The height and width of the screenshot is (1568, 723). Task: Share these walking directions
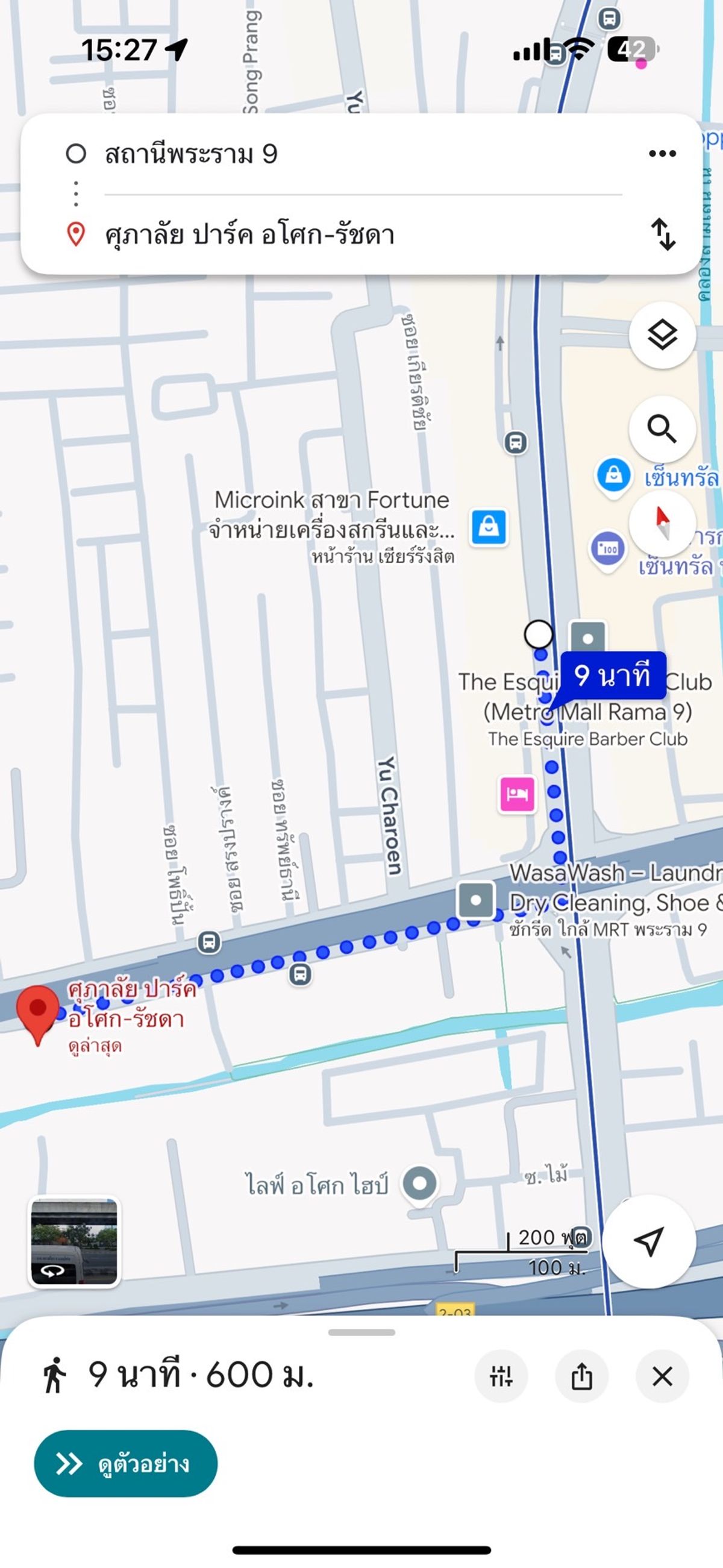pyautogui.click(x=582, y=1376)
